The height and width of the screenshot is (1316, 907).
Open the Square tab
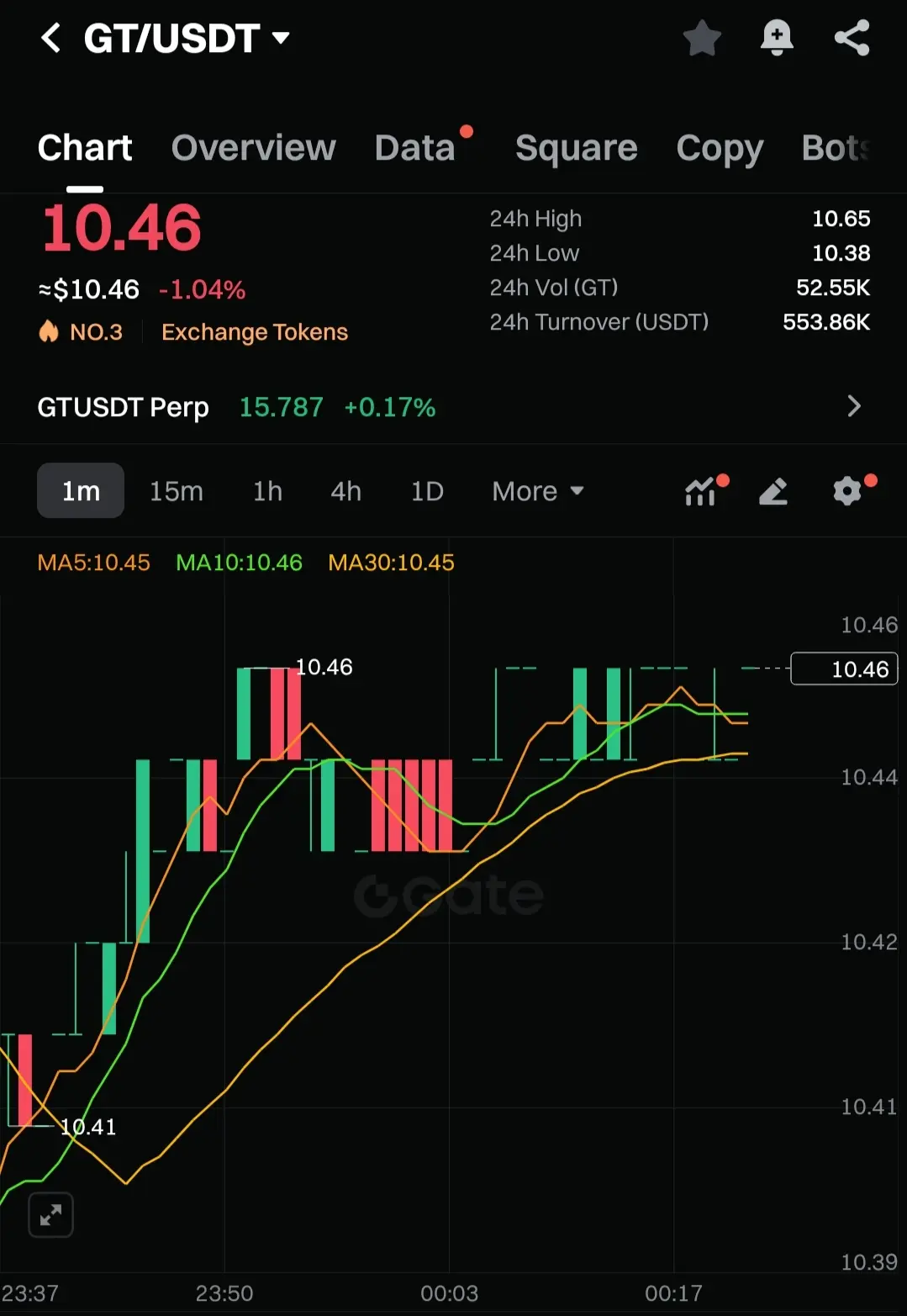click(576, 148)
